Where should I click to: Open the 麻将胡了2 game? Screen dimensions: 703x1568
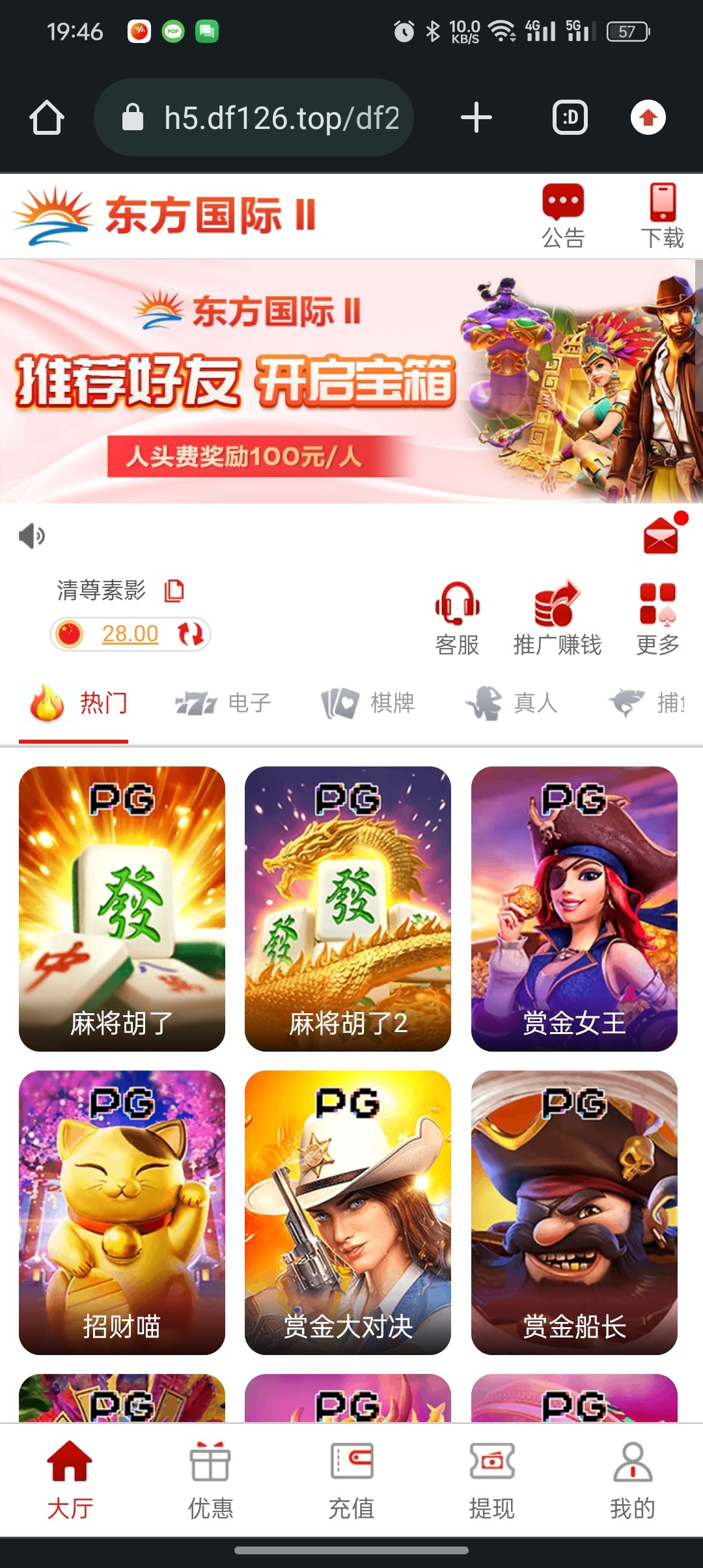point(348,908)
